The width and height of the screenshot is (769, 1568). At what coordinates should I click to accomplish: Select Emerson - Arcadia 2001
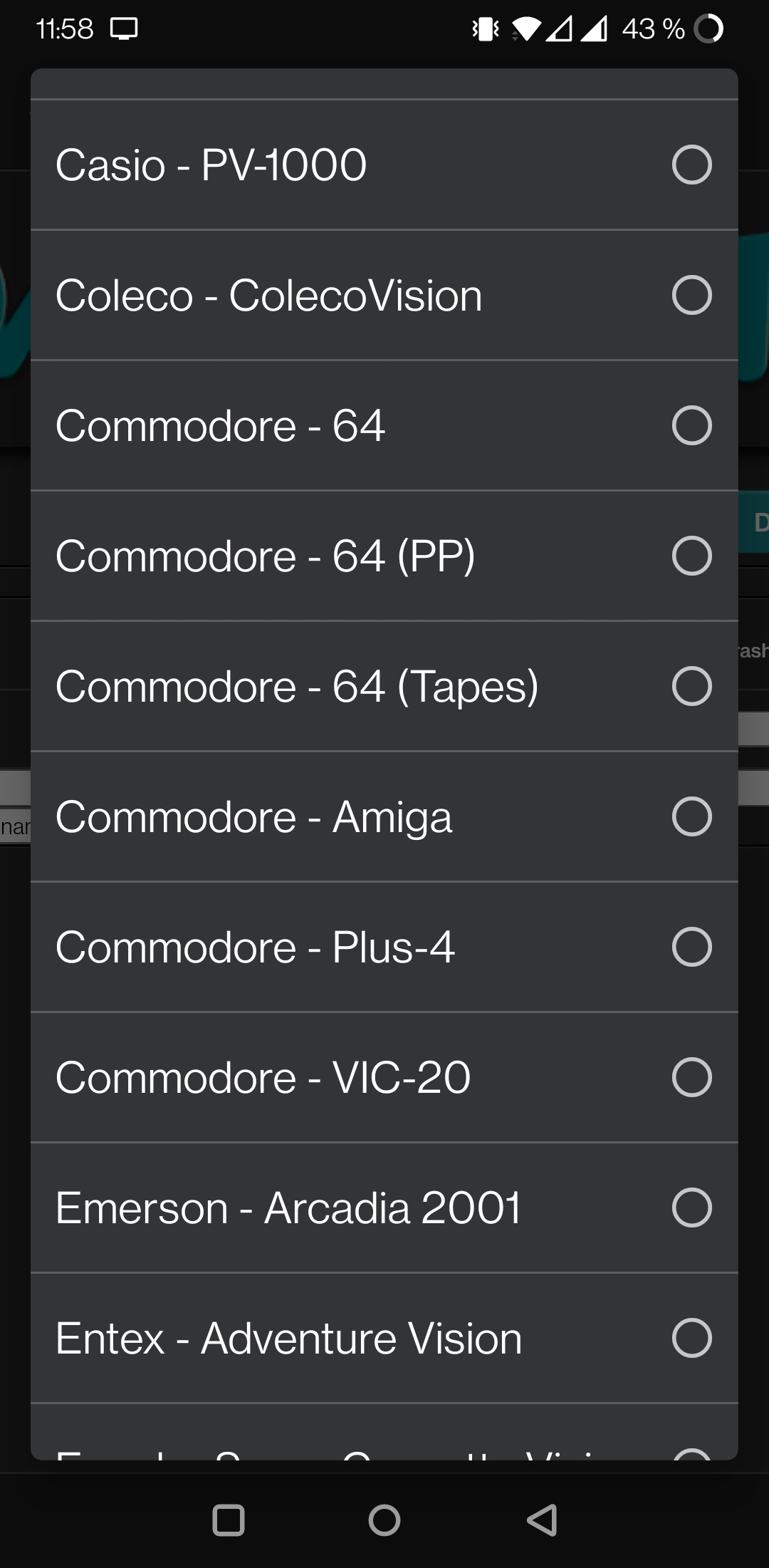(384, 1208)
